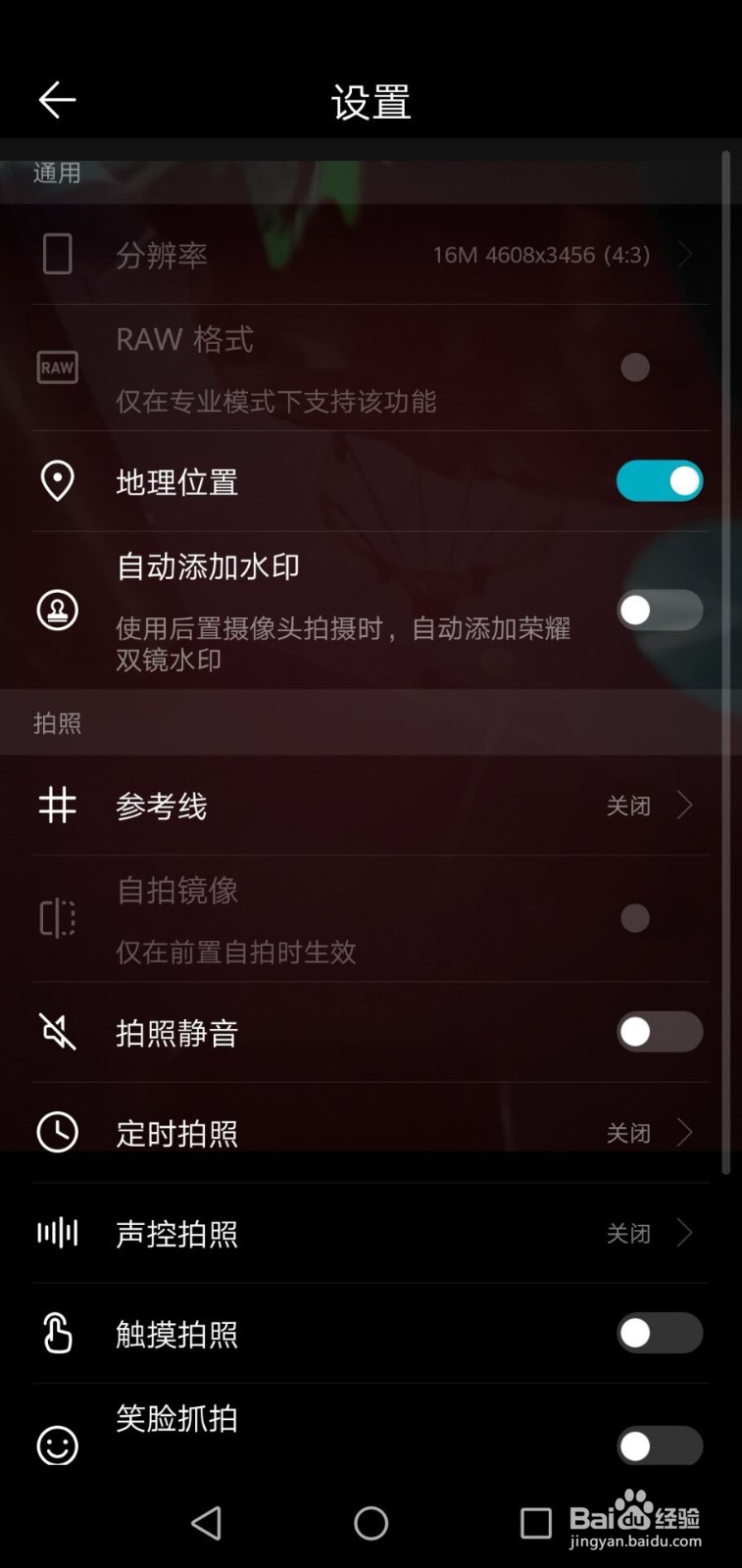Click the watermark stamp icon beside 自动添加水印
Image resolution: width=742 pixels, height=1568 pixels.
(57, 610)
